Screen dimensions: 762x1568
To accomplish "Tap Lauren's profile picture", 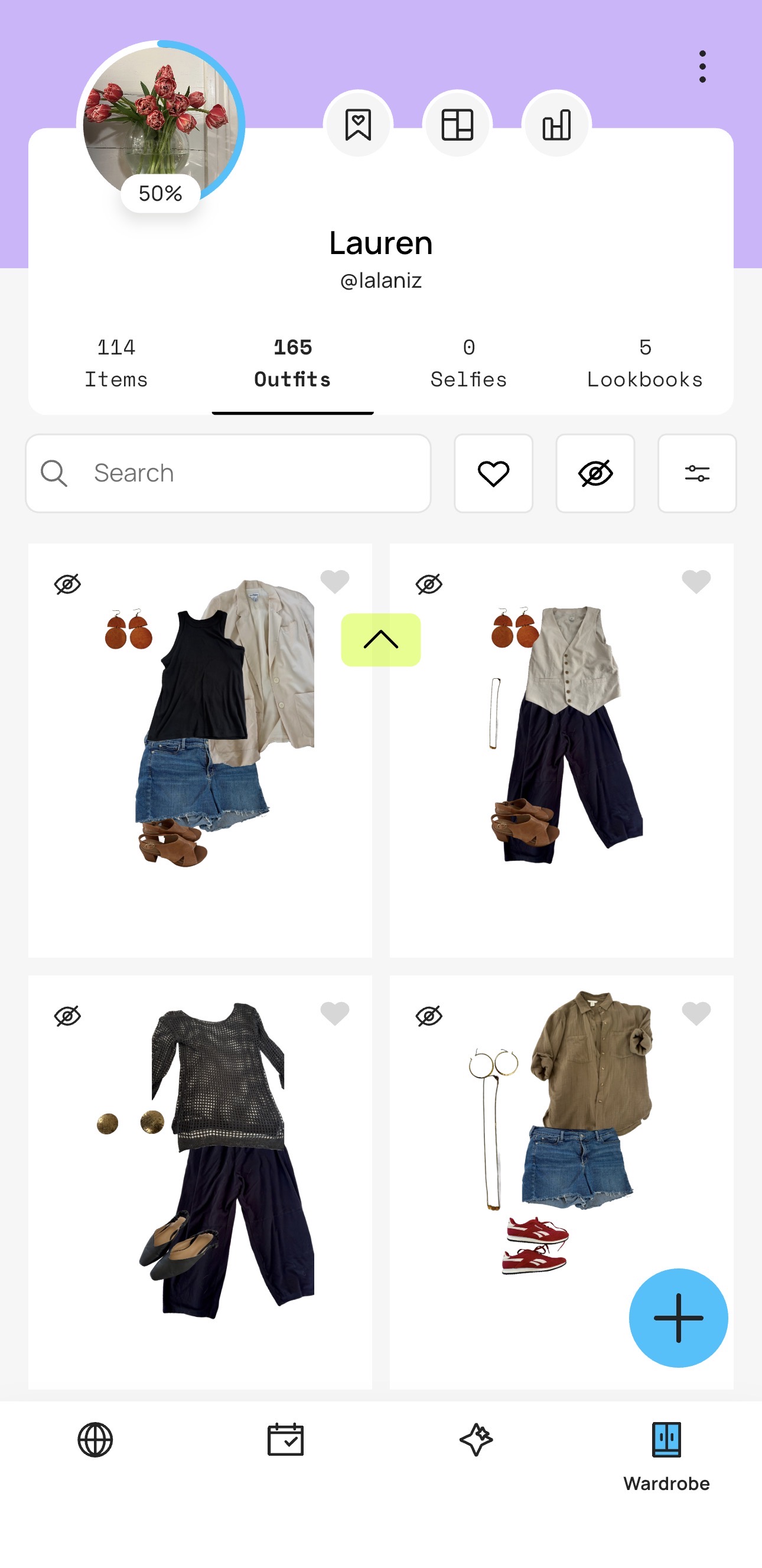I will pos(160,122).
